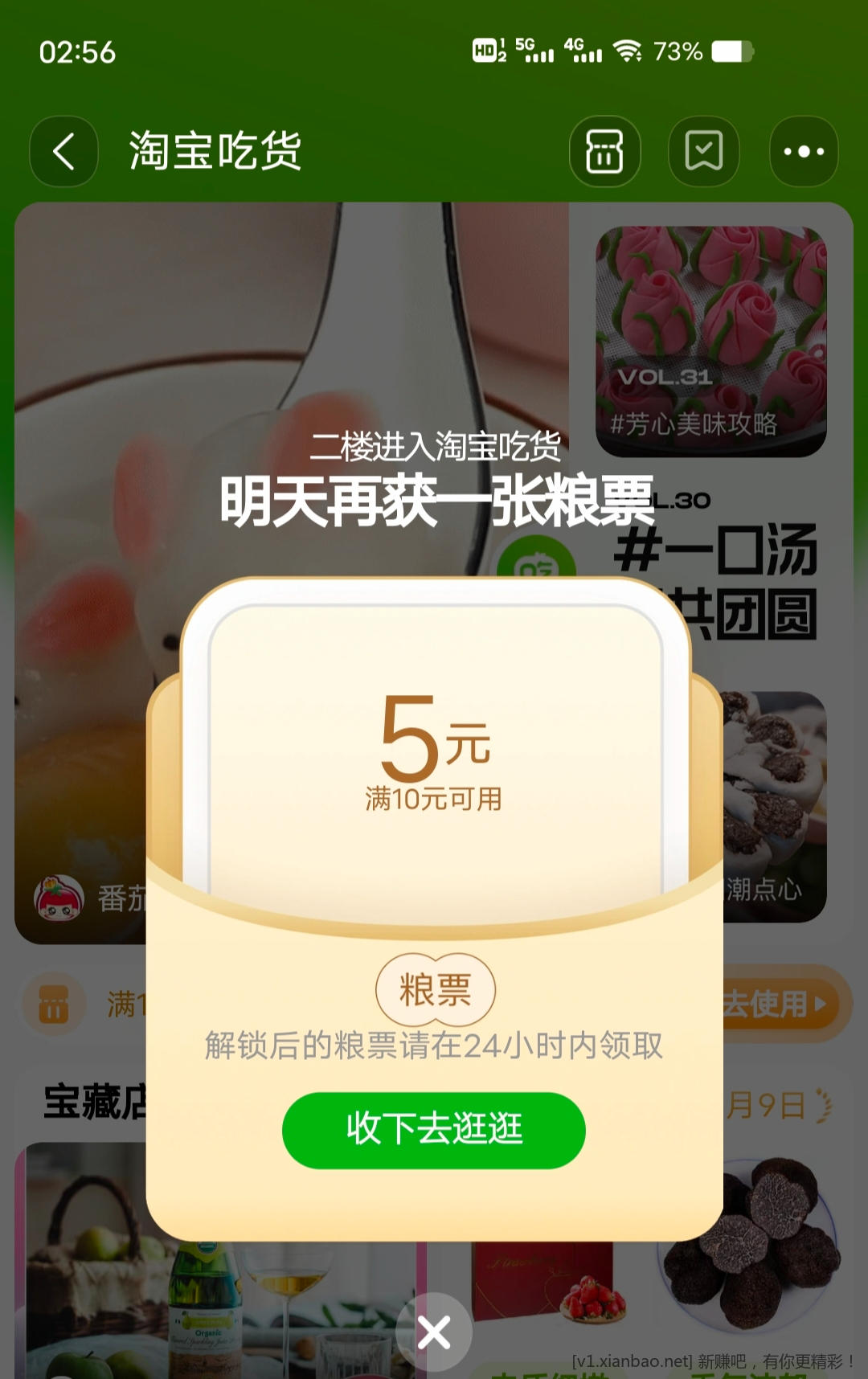Dismiss the coupon popup with X
The height and width of the screenshot is (1379, 868).
434,1333
